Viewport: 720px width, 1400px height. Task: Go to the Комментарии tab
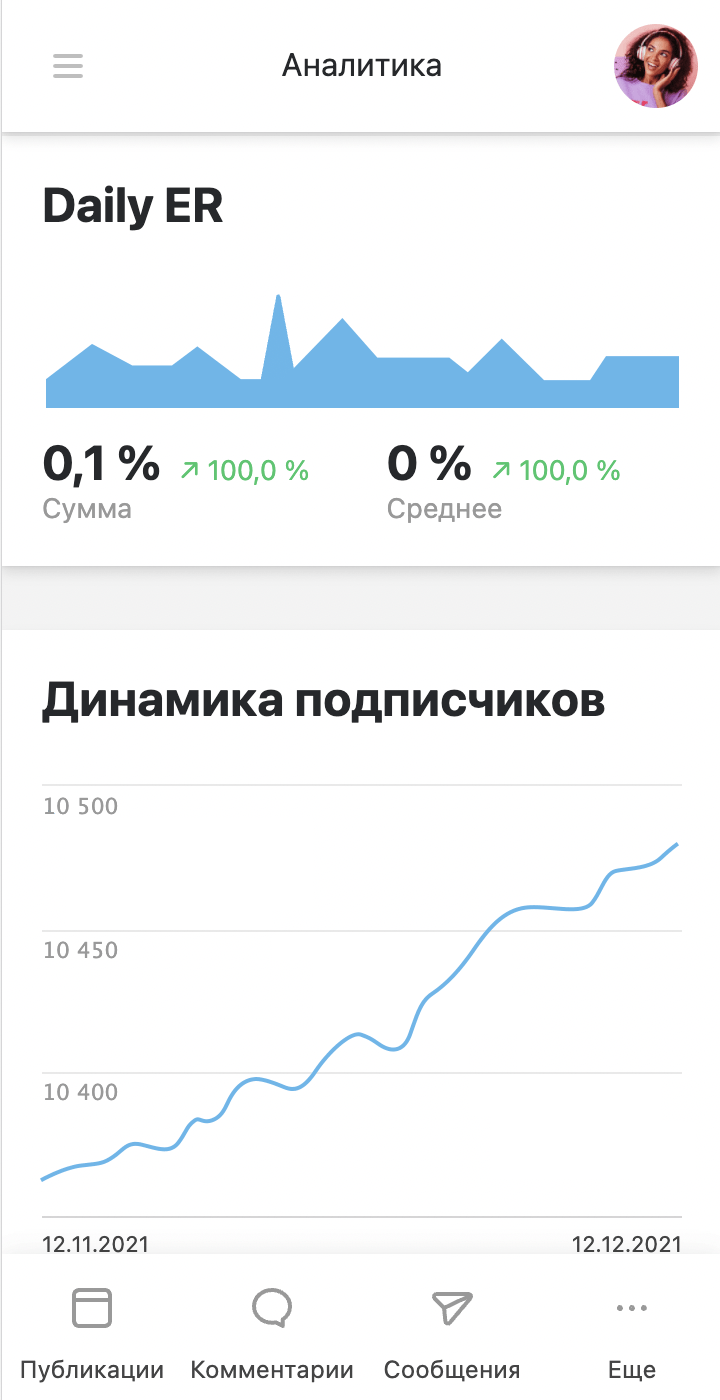click(x=272, y=1330)
